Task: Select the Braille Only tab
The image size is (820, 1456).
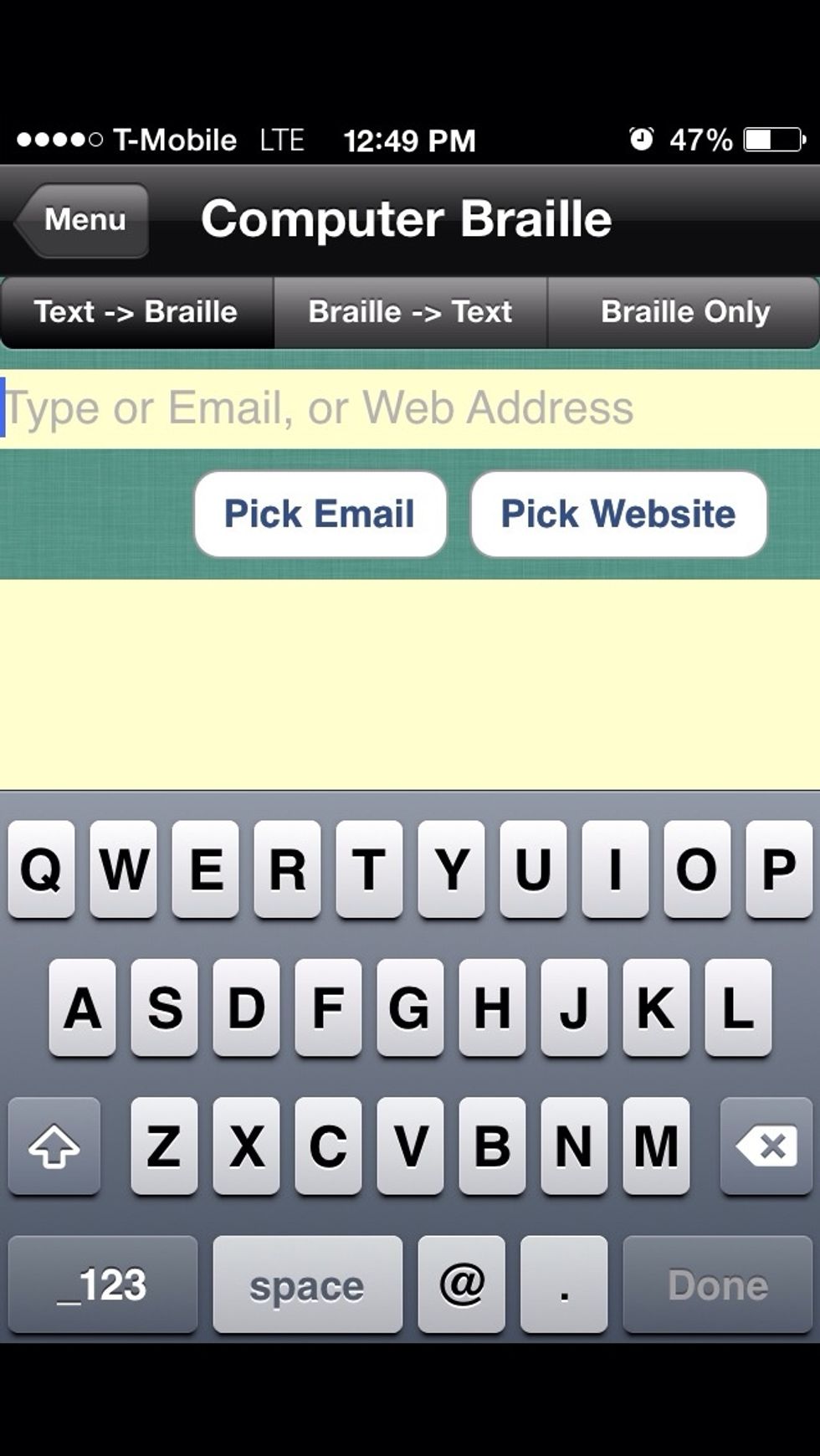Action: tap(684, 311)
